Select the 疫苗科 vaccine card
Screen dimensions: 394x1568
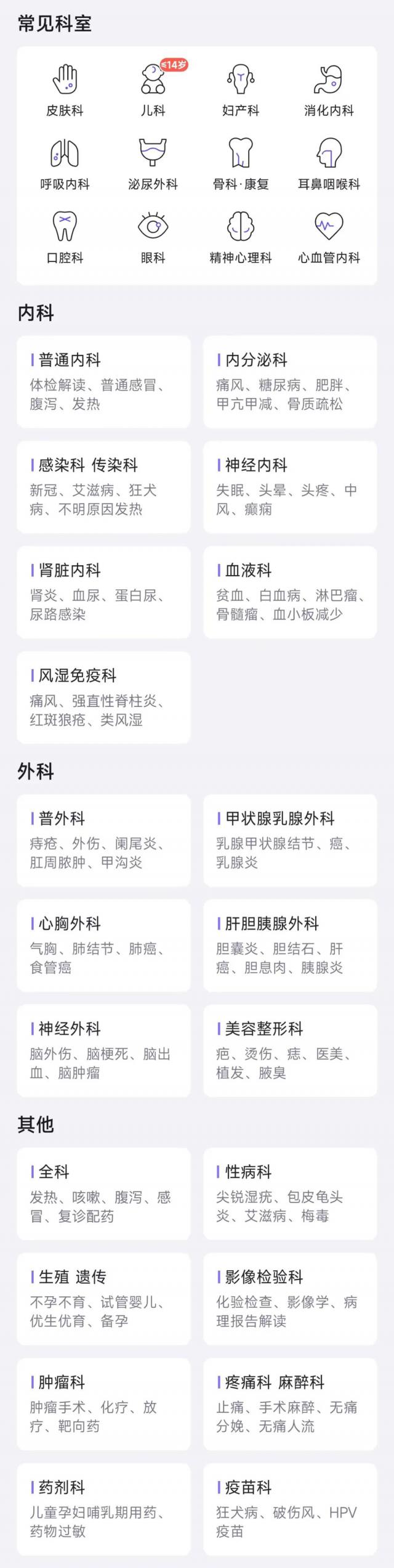coord(290,1509)
